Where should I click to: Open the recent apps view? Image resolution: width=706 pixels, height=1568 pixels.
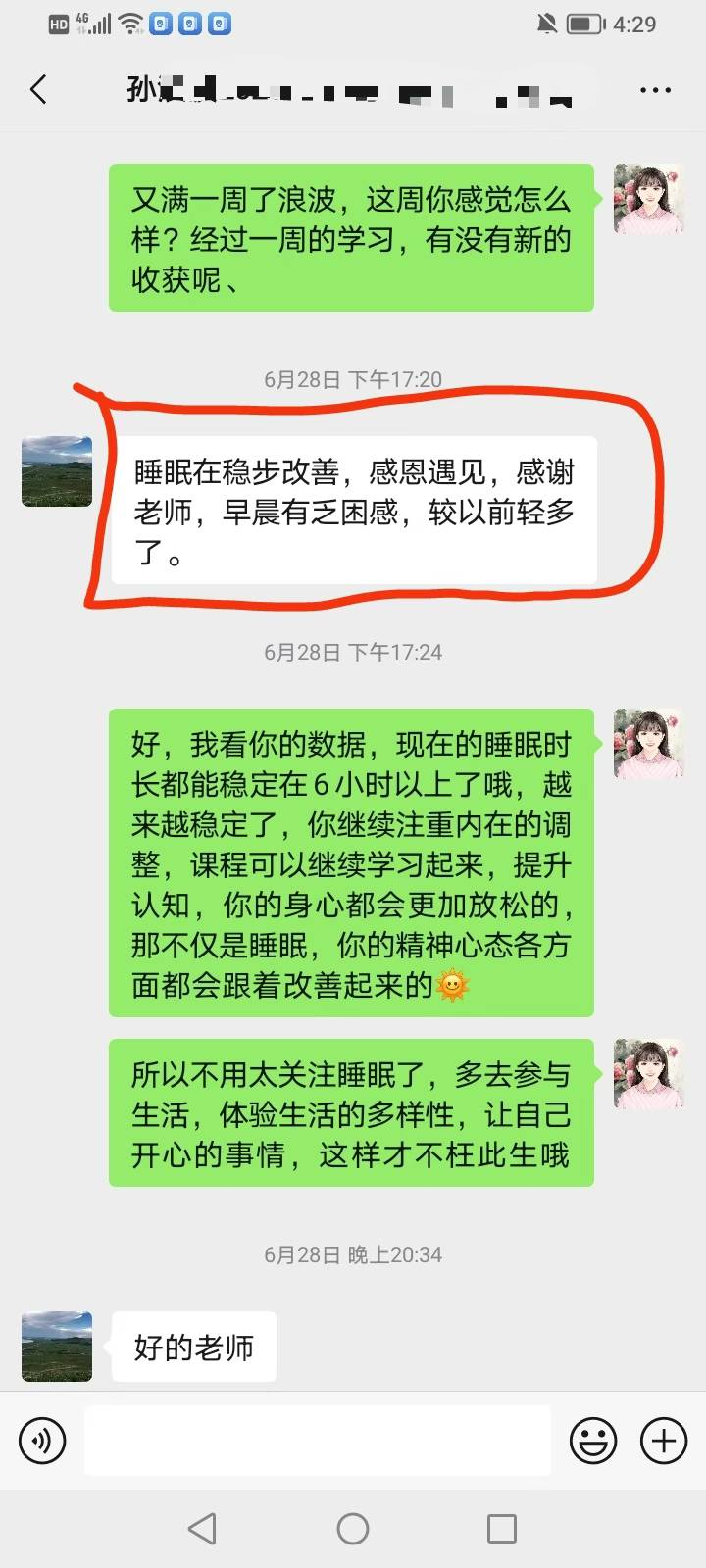pyautogui.click(x=501, y=1528)
